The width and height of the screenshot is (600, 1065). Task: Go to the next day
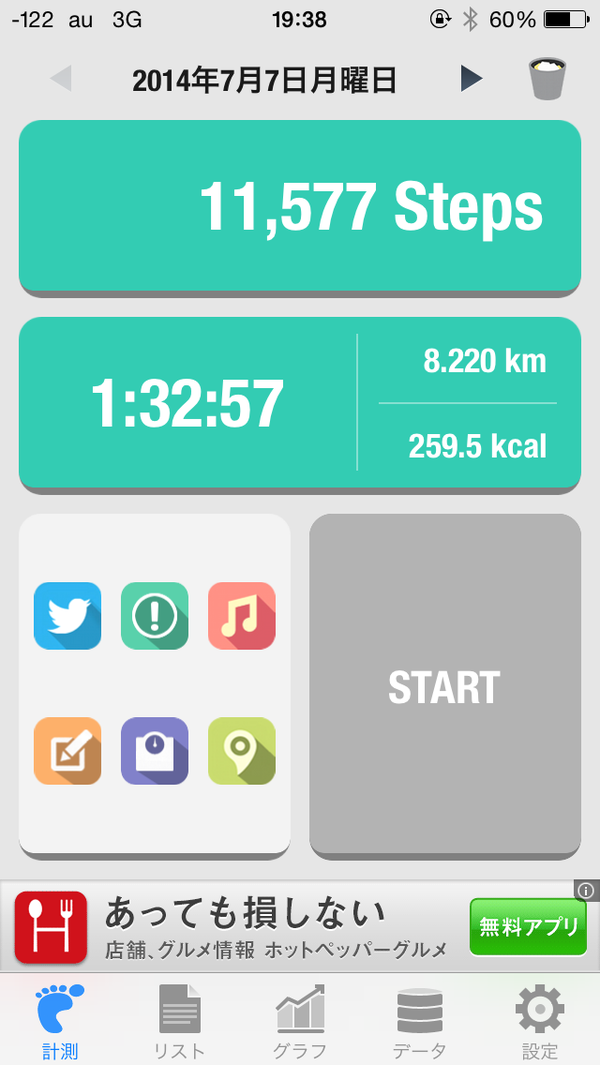coord(471,79)
